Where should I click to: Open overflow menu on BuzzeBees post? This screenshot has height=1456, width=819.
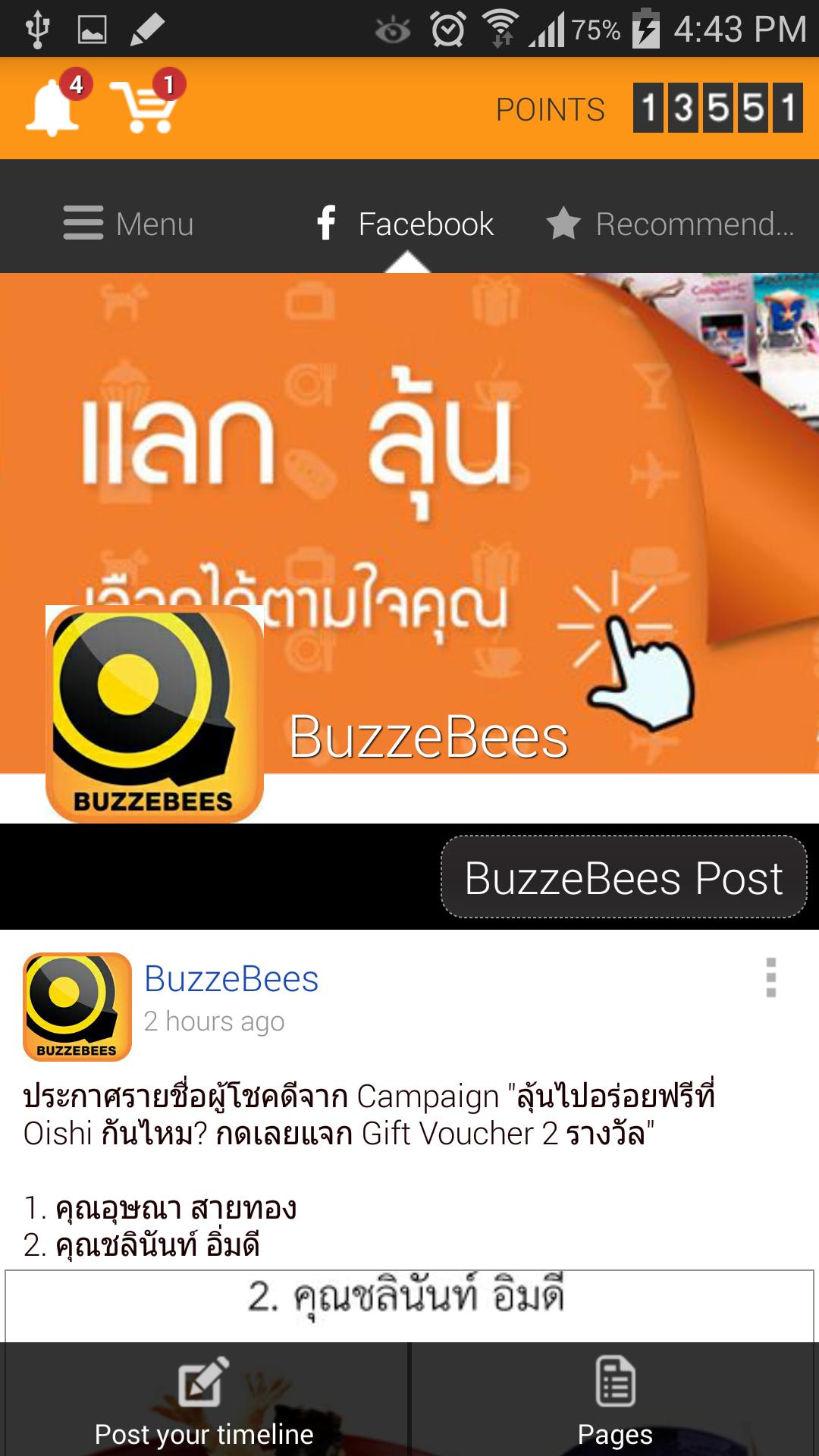770,977
